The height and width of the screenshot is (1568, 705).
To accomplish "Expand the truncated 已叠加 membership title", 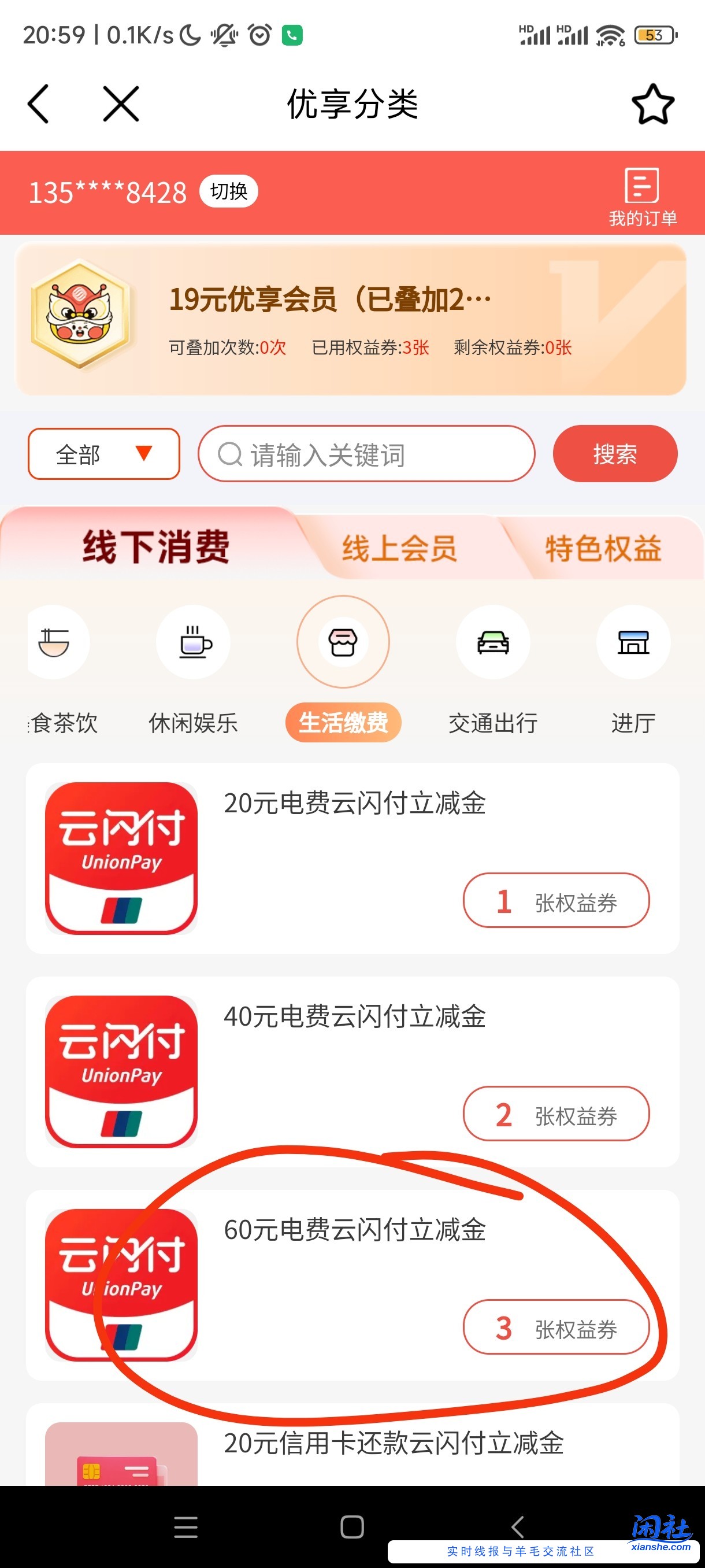I will coord(328,299).
